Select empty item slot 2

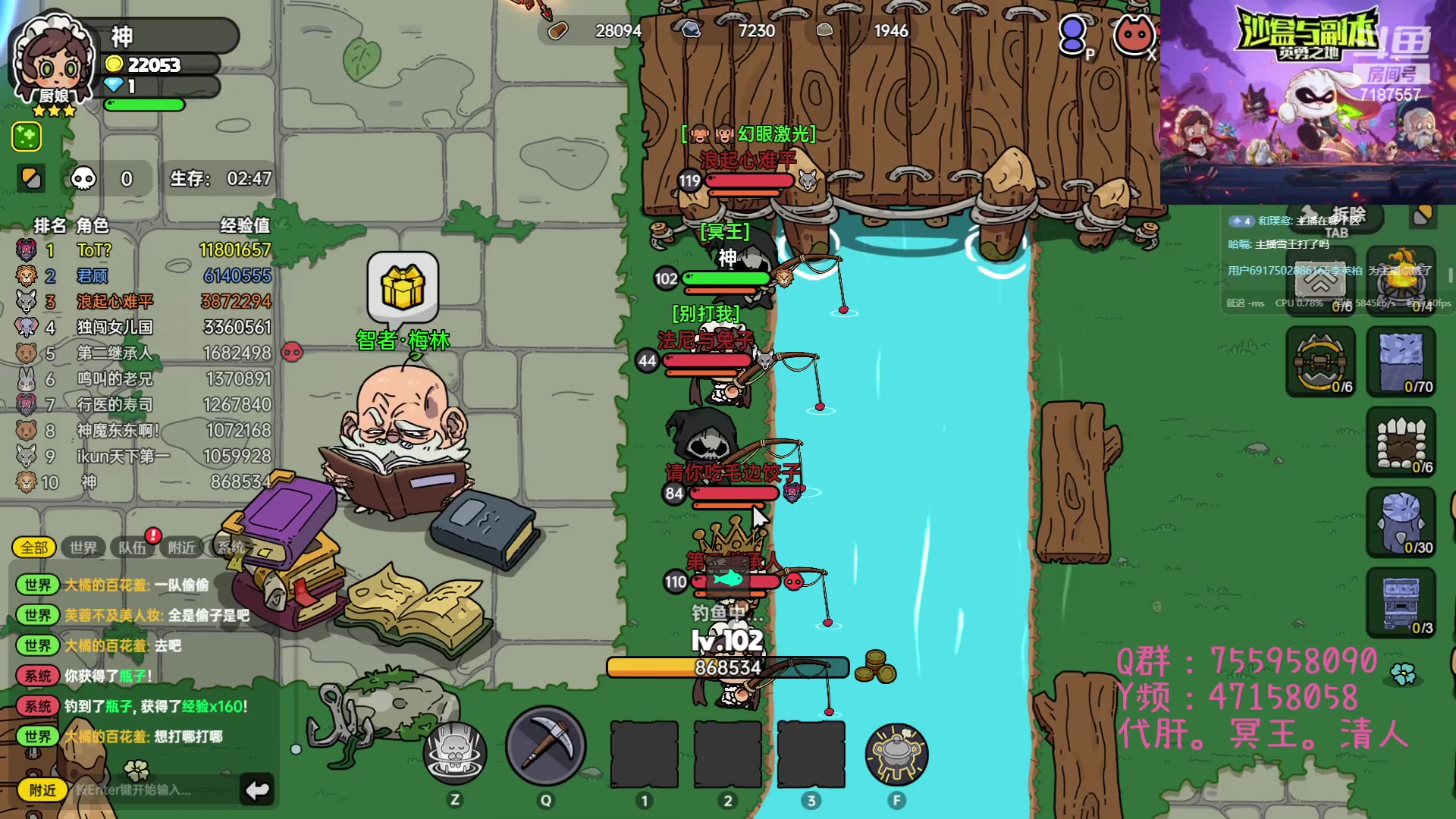point(728,754)
